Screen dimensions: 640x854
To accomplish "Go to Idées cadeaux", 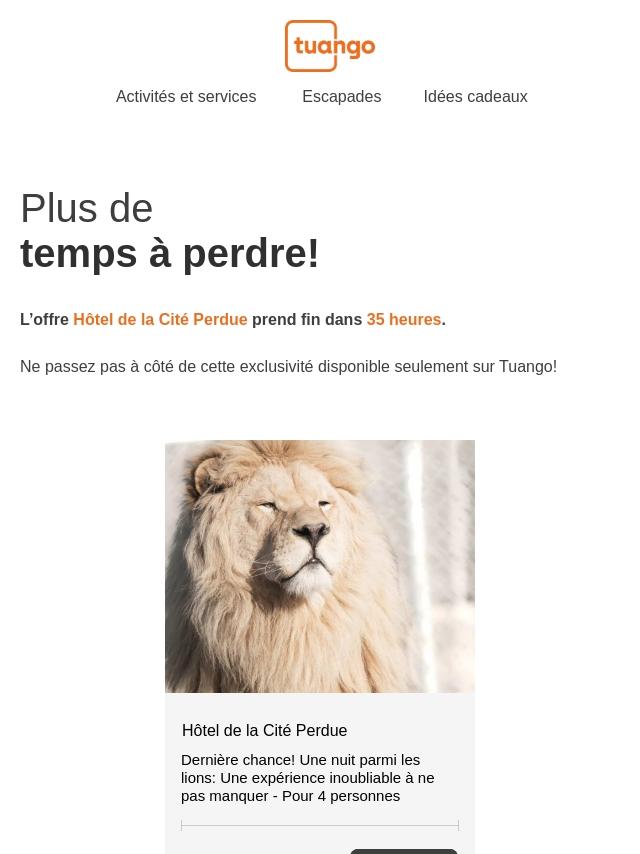I will point(475,97).
